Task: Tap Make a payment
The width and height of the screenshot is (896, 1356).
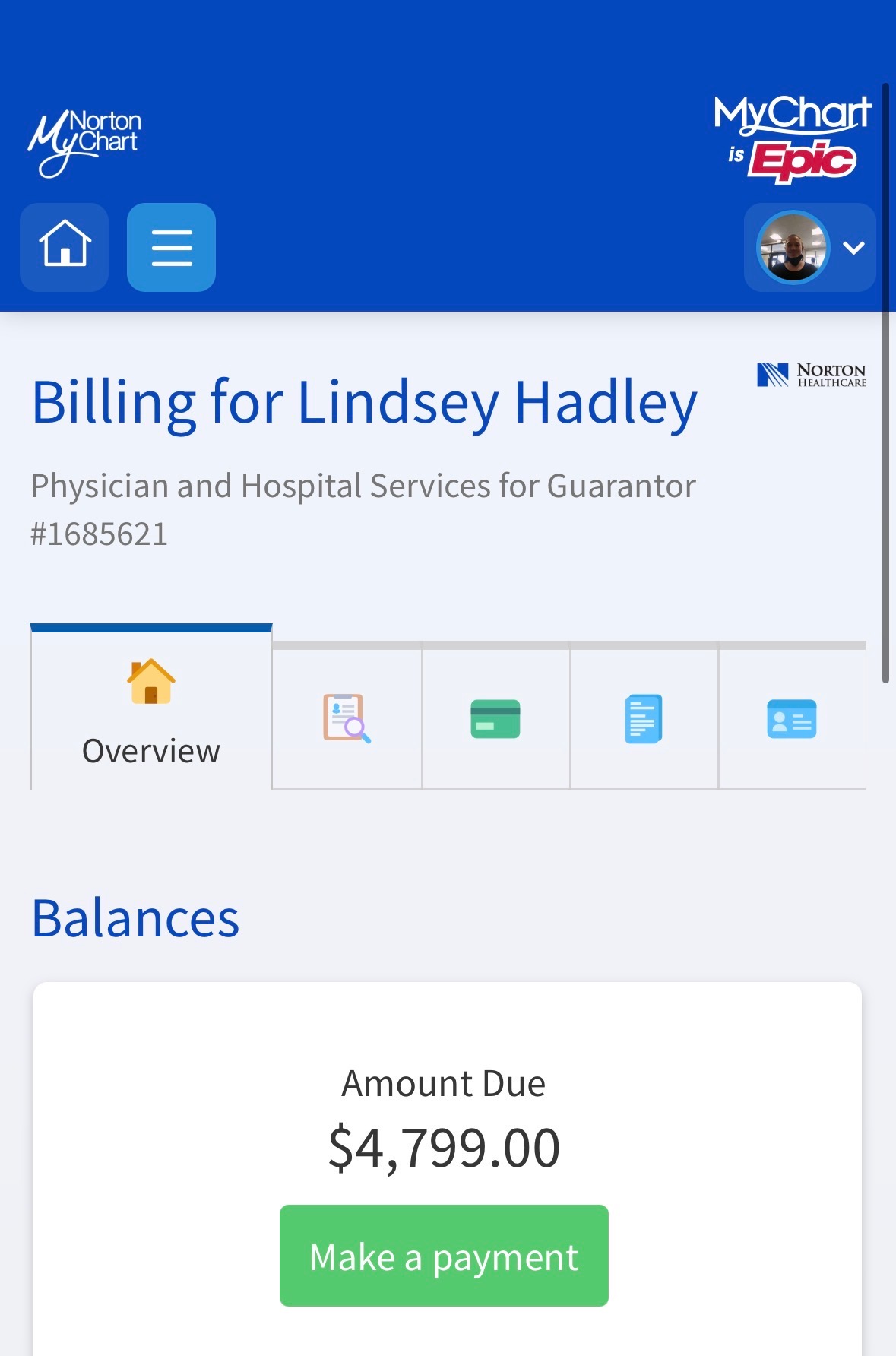Action: click(444, 1256)
